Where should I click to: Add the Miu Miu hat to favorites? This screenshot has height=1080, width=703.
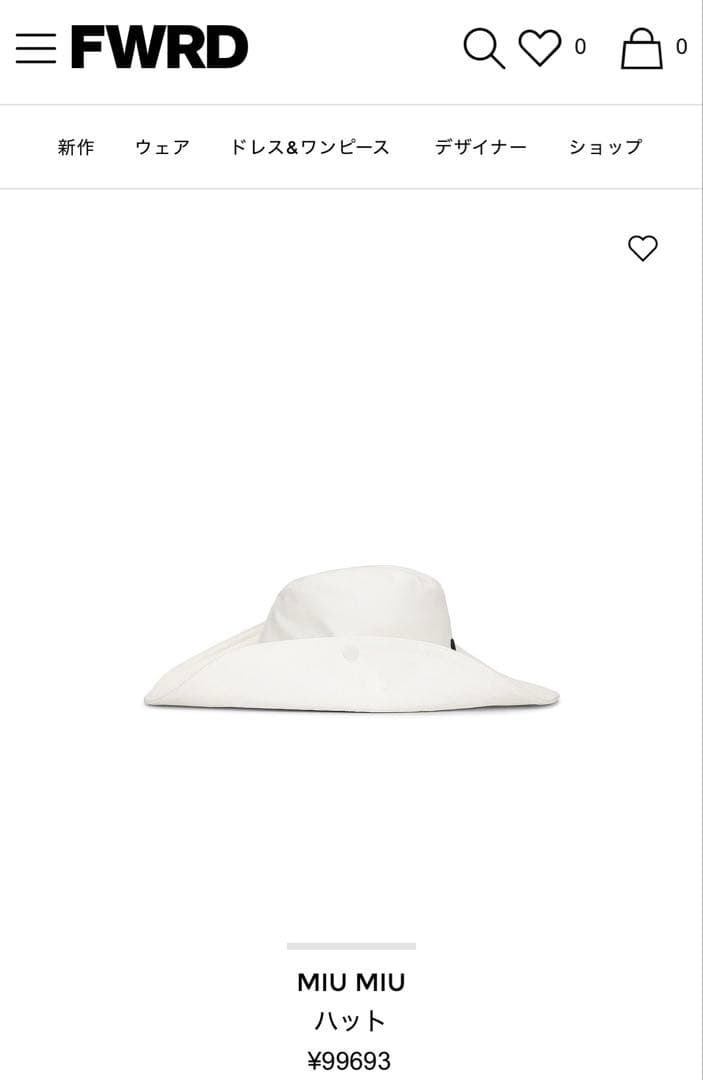coord(643,248)
